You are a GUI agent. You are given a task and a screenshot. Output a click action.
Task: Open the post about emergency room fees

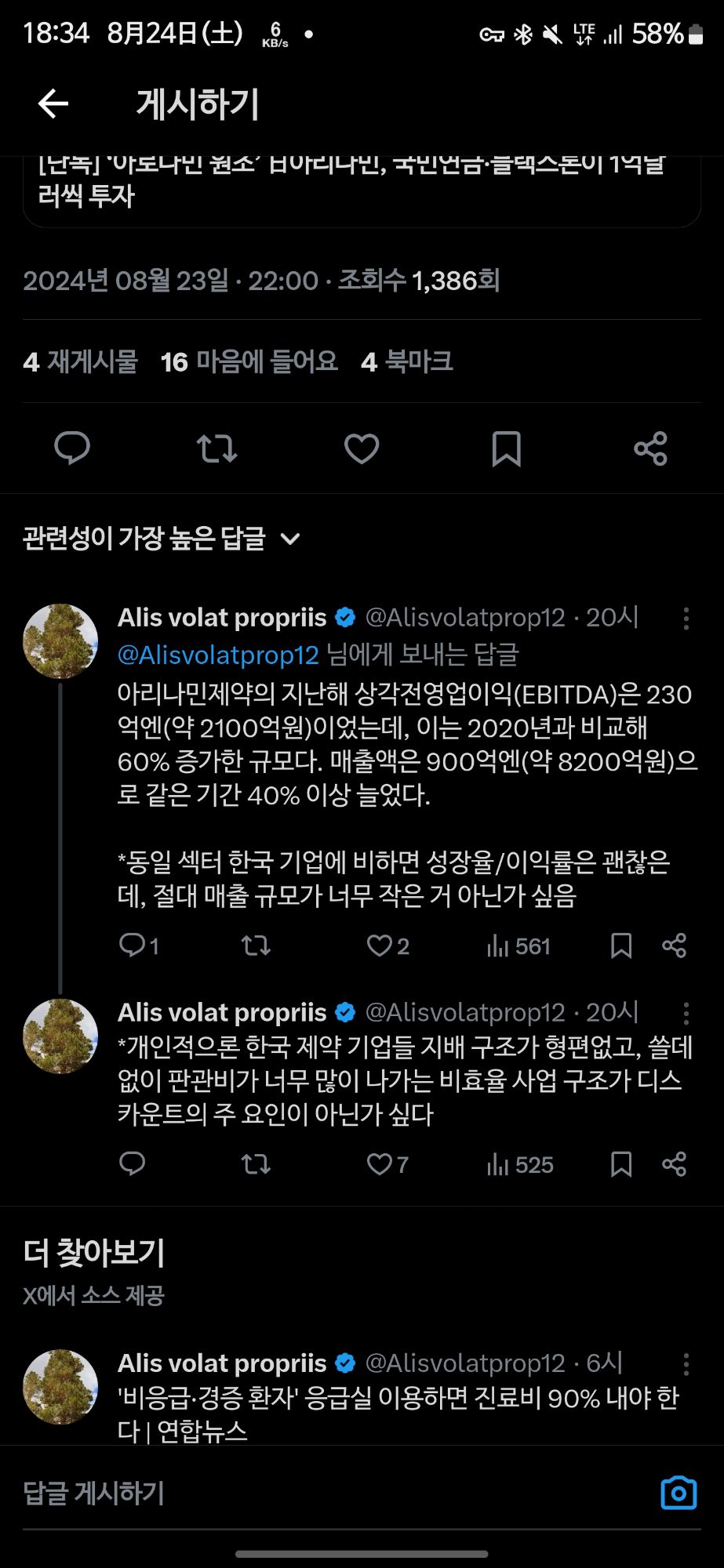(x=398, y=1398)
